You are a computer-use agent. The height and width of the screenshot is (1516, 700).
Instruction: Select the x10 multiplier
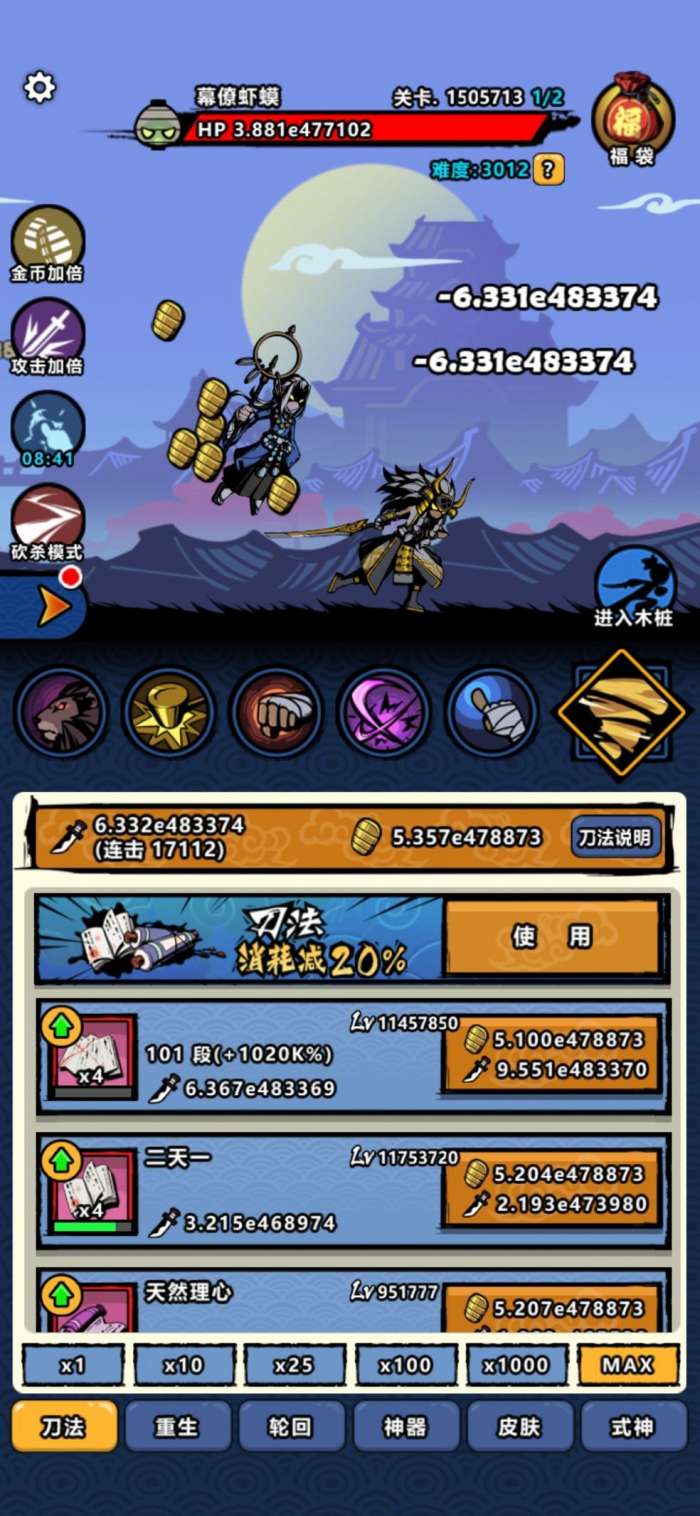click(184, 1365)
